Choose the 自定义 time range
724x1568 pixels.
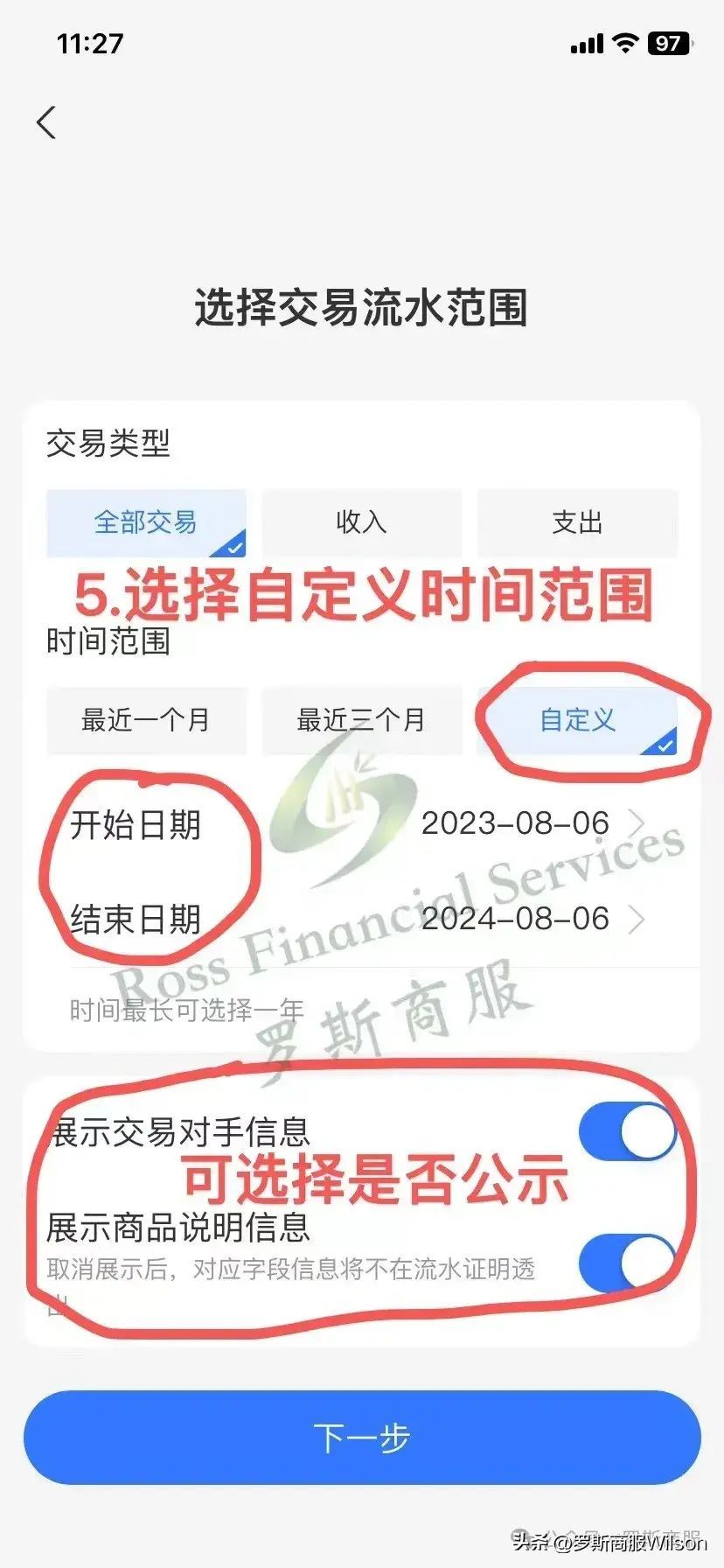point(577,721)
